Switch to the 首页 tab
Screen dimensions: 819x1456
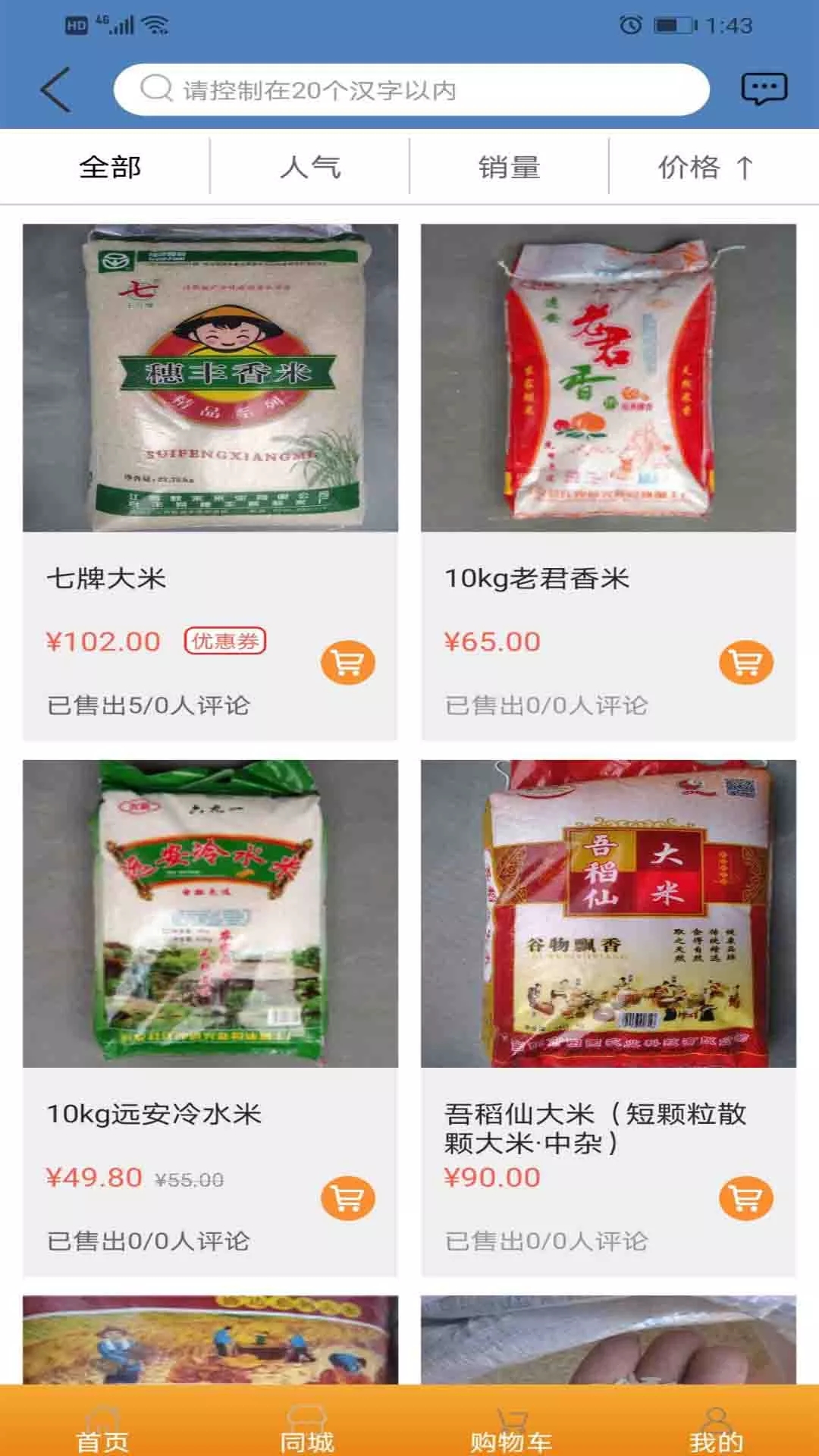pyautogui.click(x=102, y=1429)
